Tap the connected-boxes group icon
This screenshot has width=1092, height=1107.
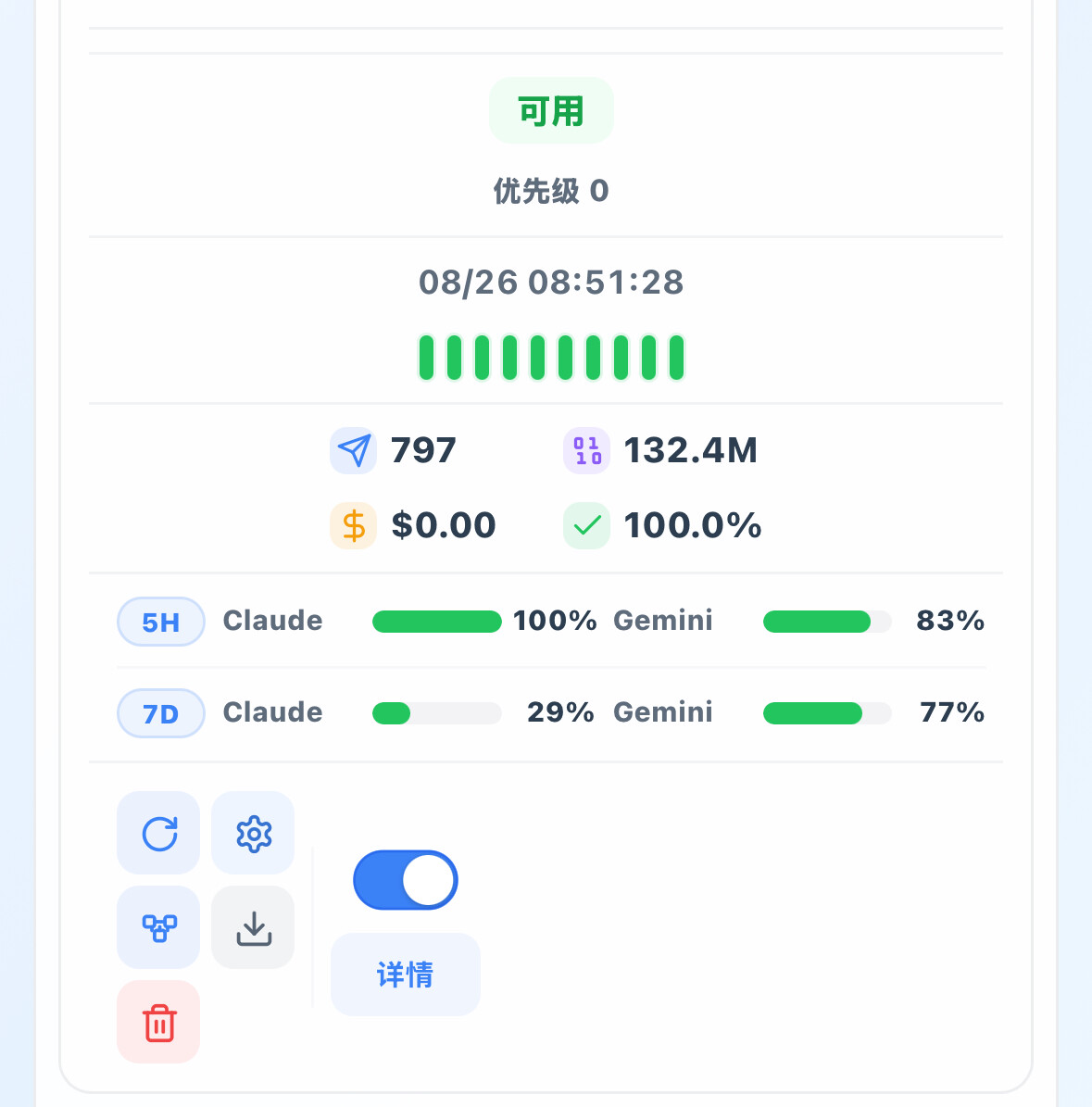point(158,927)
